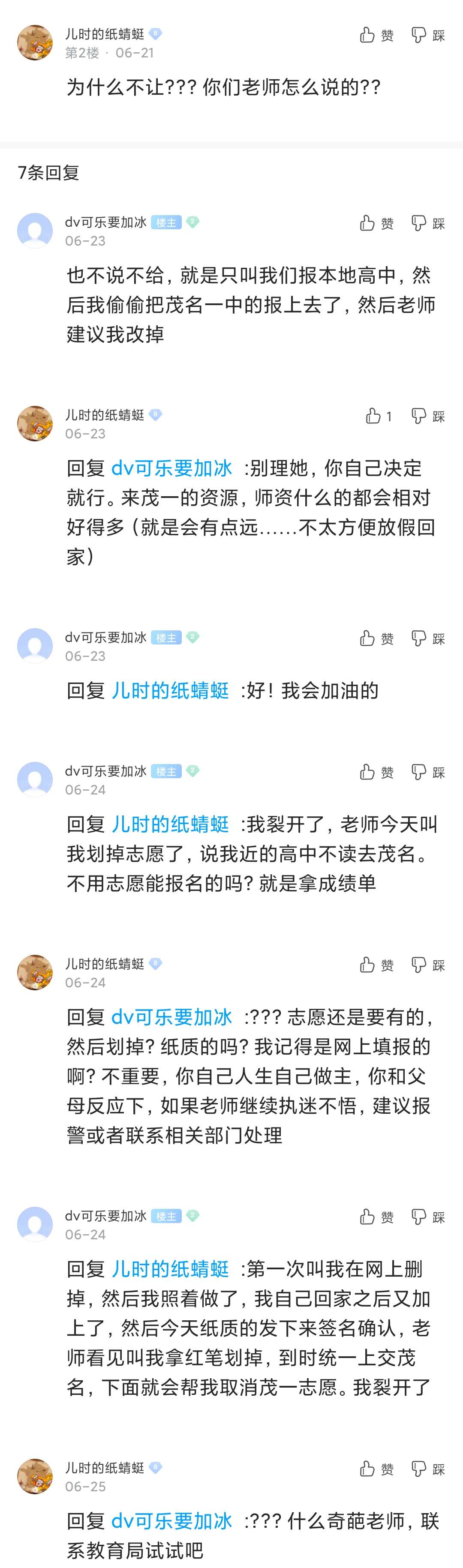Dislike the 第2楼 comment asking 为什么不让
This screenshot has width=463, height=1568.
428,35
